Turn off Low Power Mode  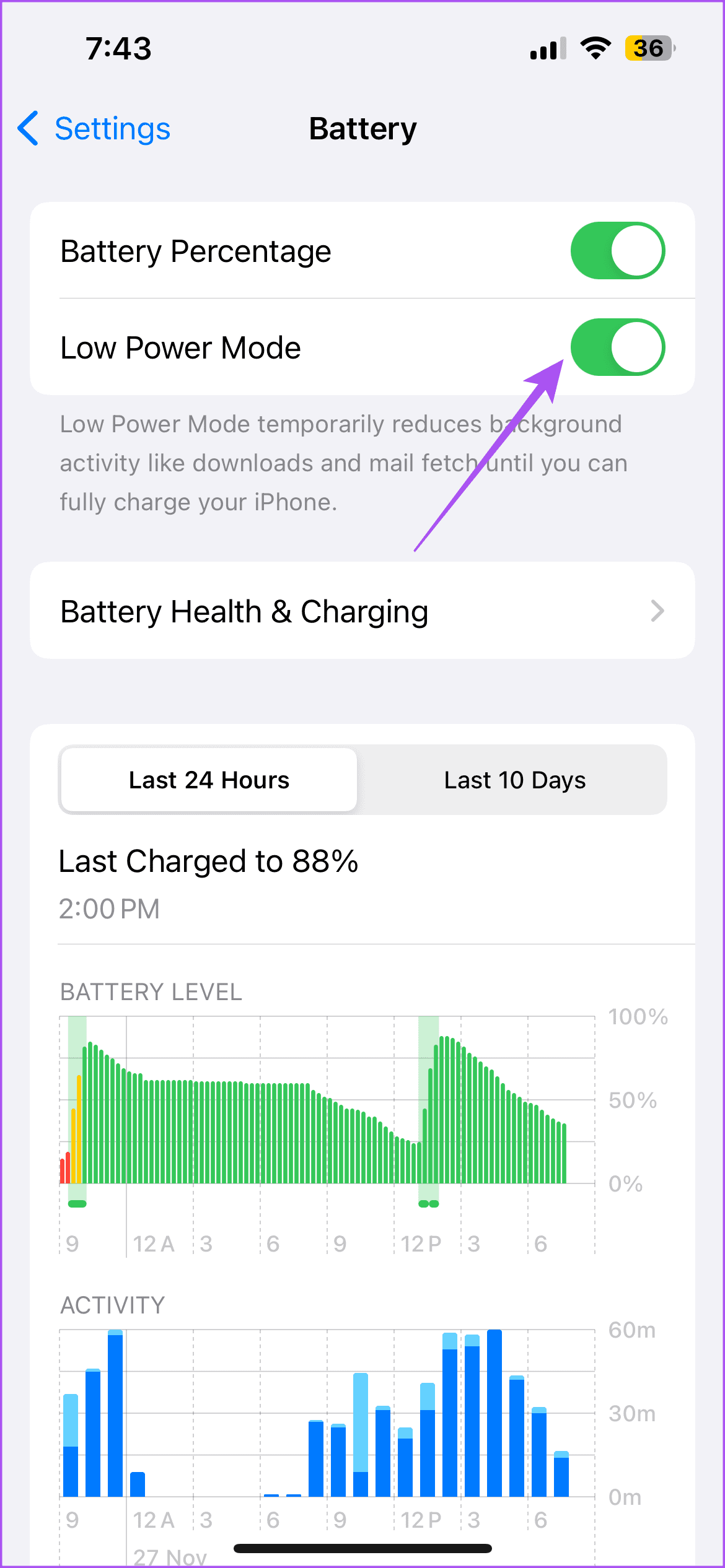[x=617, y=347]
